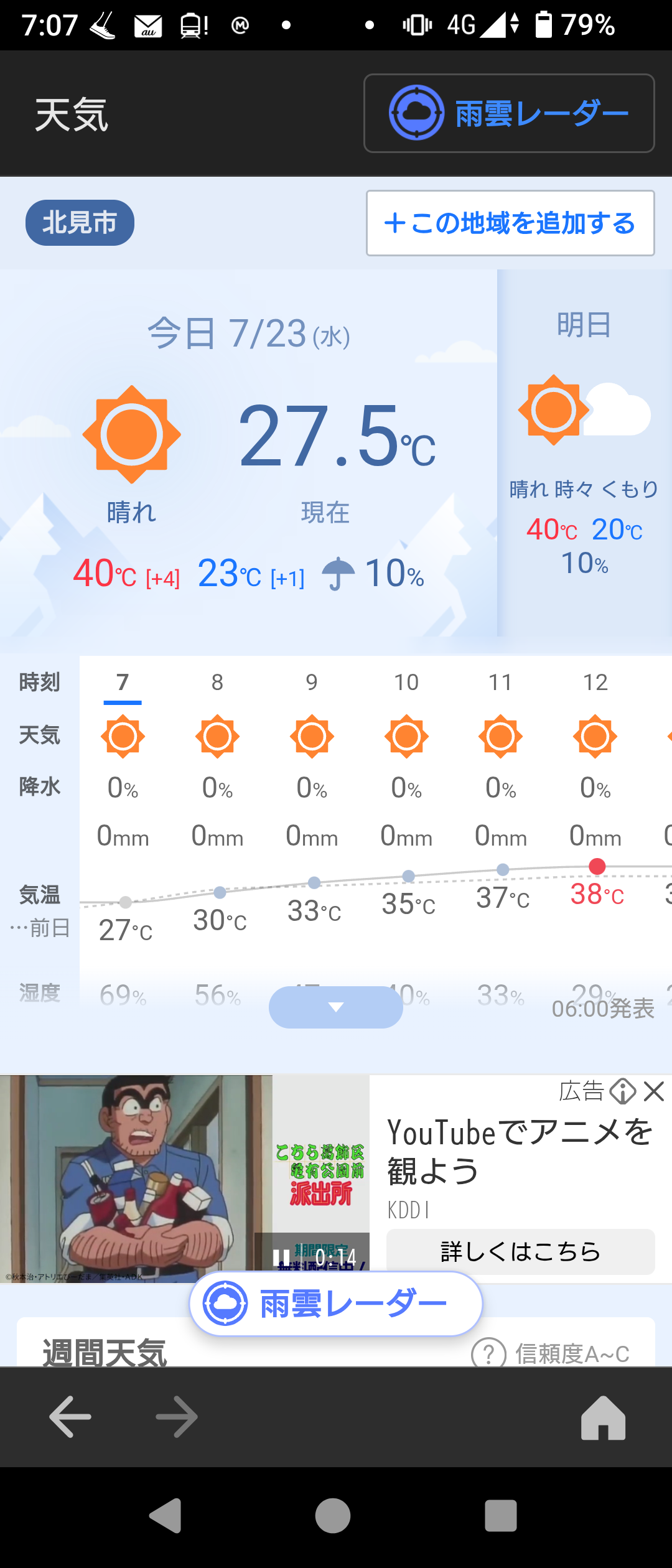Add this region with この地域を追加する
Image resolution: width=672 pixels, height=1568 pixels.
click(510, 223)
